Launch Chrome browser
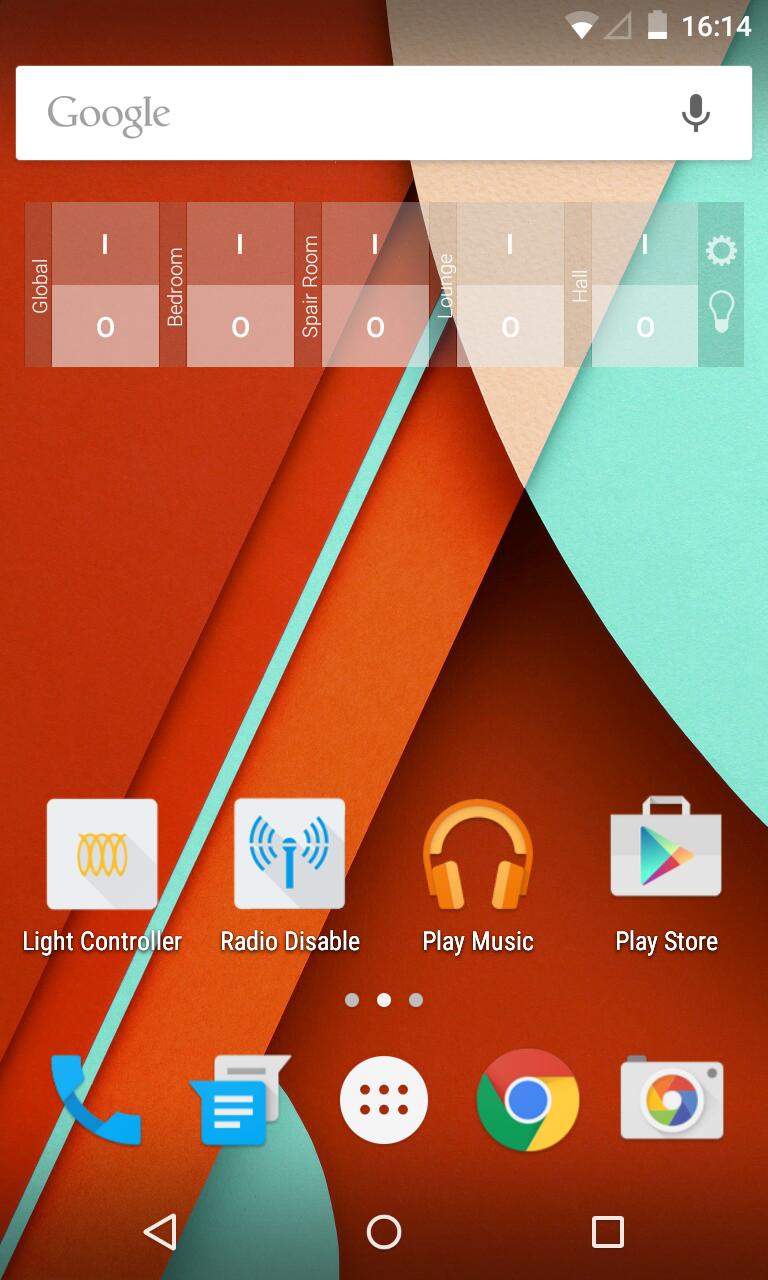This screenshot has width=768, height=1280. pos(525,1100)
